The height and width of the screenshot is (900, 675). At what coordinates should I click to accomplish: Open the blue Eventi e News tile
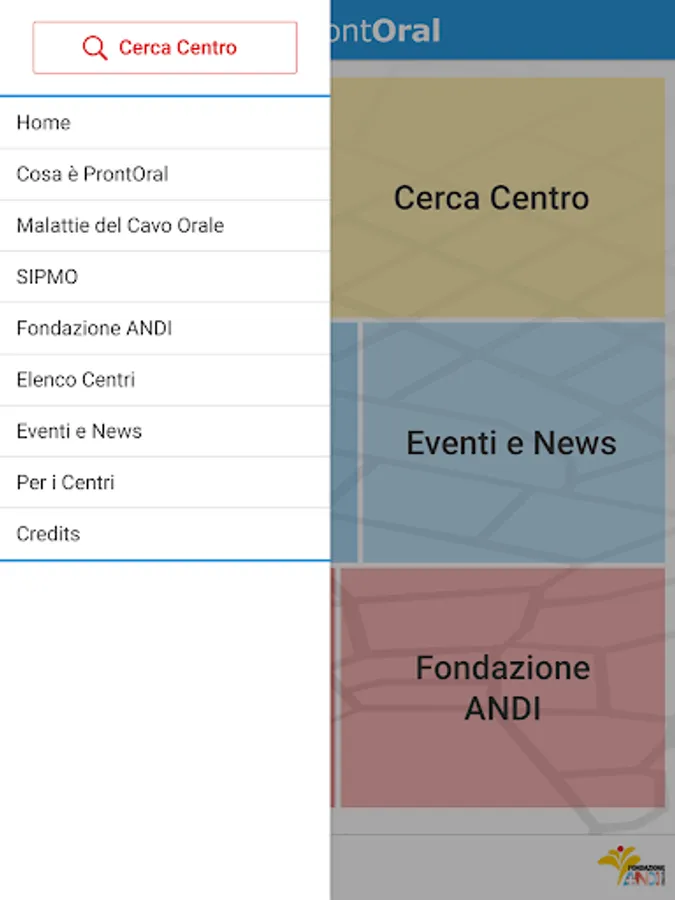[x=512, y=443]
